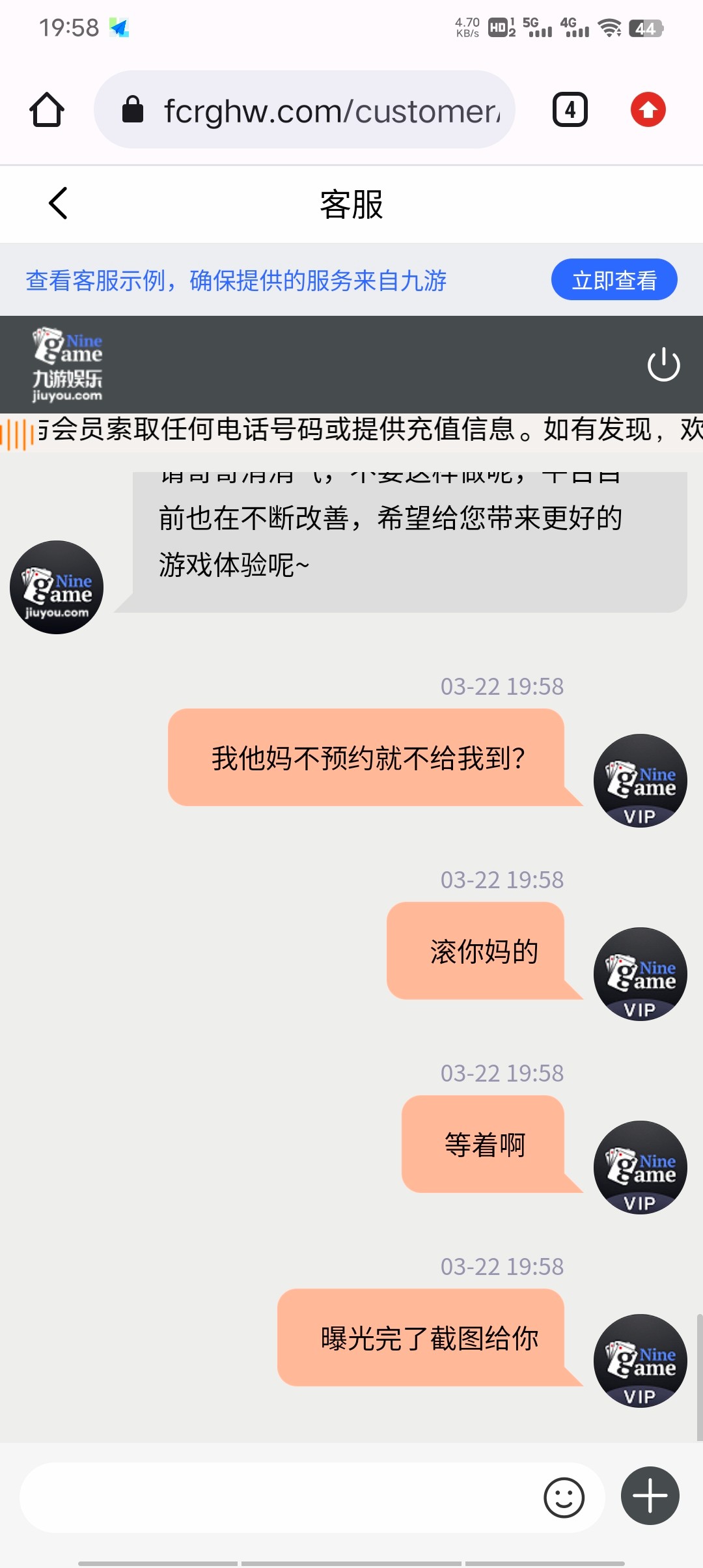This screenshot has height=1568, width=703.
Task: Tap the Nine Game logo in chat header
Action: 67,363
